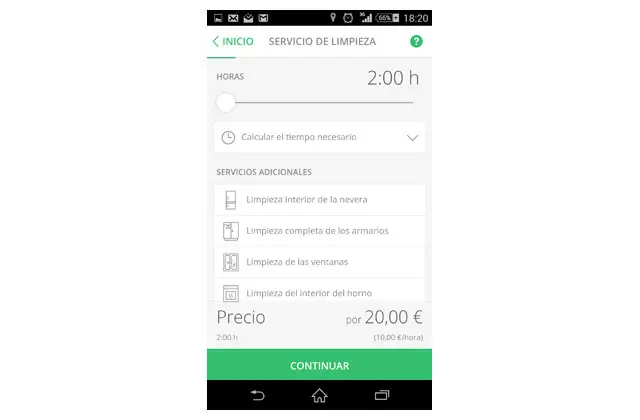Viewport: 640px width, 420px height.
Task: Tap the system back button
Action: pyautogui.click(x=257, y=395)
